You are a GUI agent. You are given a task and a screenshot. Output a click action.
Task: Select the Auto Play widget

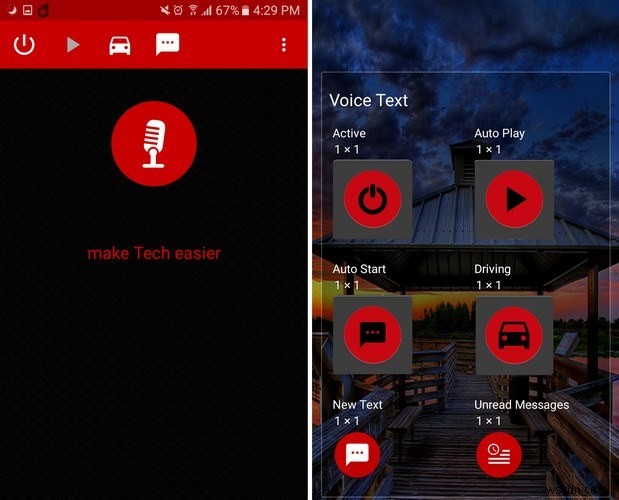point(514,199)
